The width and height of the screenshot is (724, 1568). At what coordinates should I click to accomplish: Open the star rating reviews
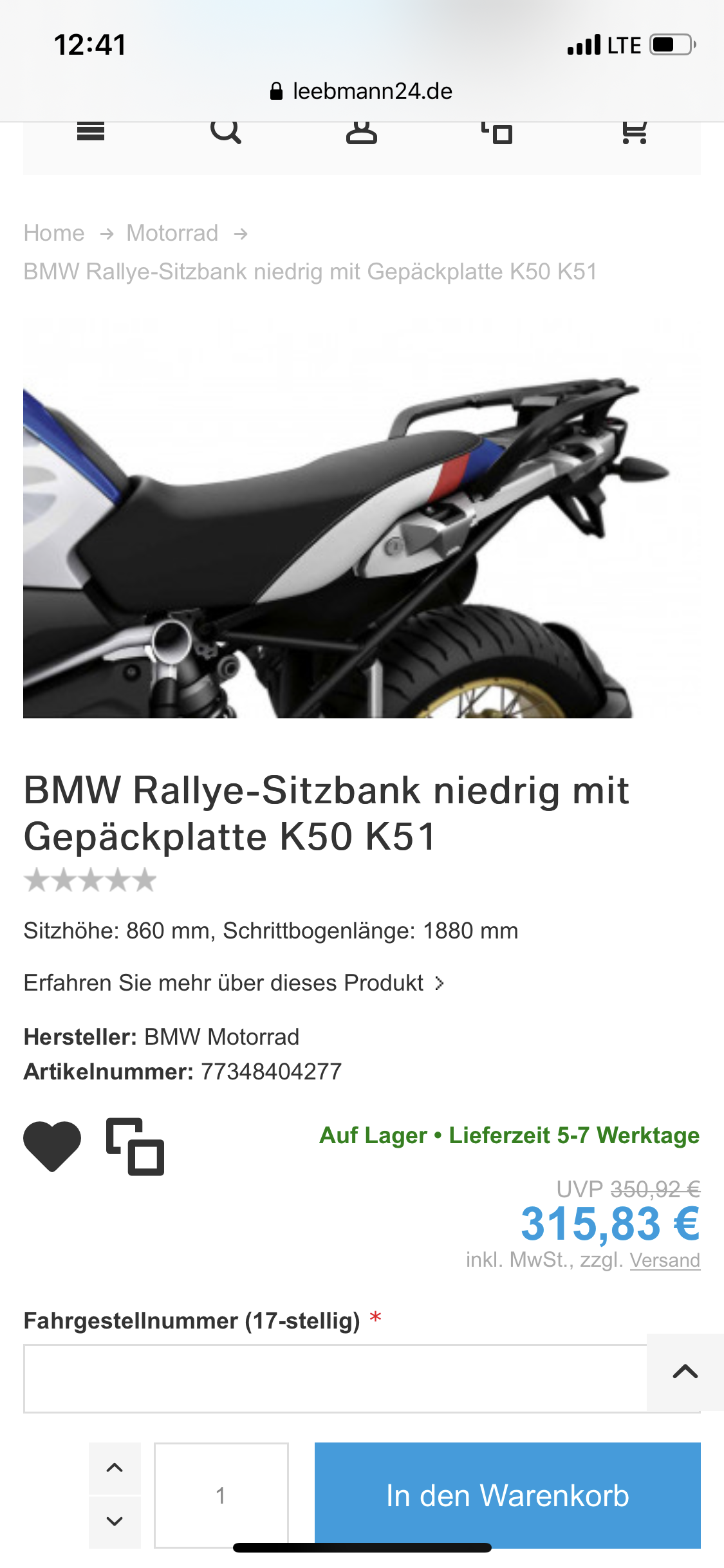point(90,881)
